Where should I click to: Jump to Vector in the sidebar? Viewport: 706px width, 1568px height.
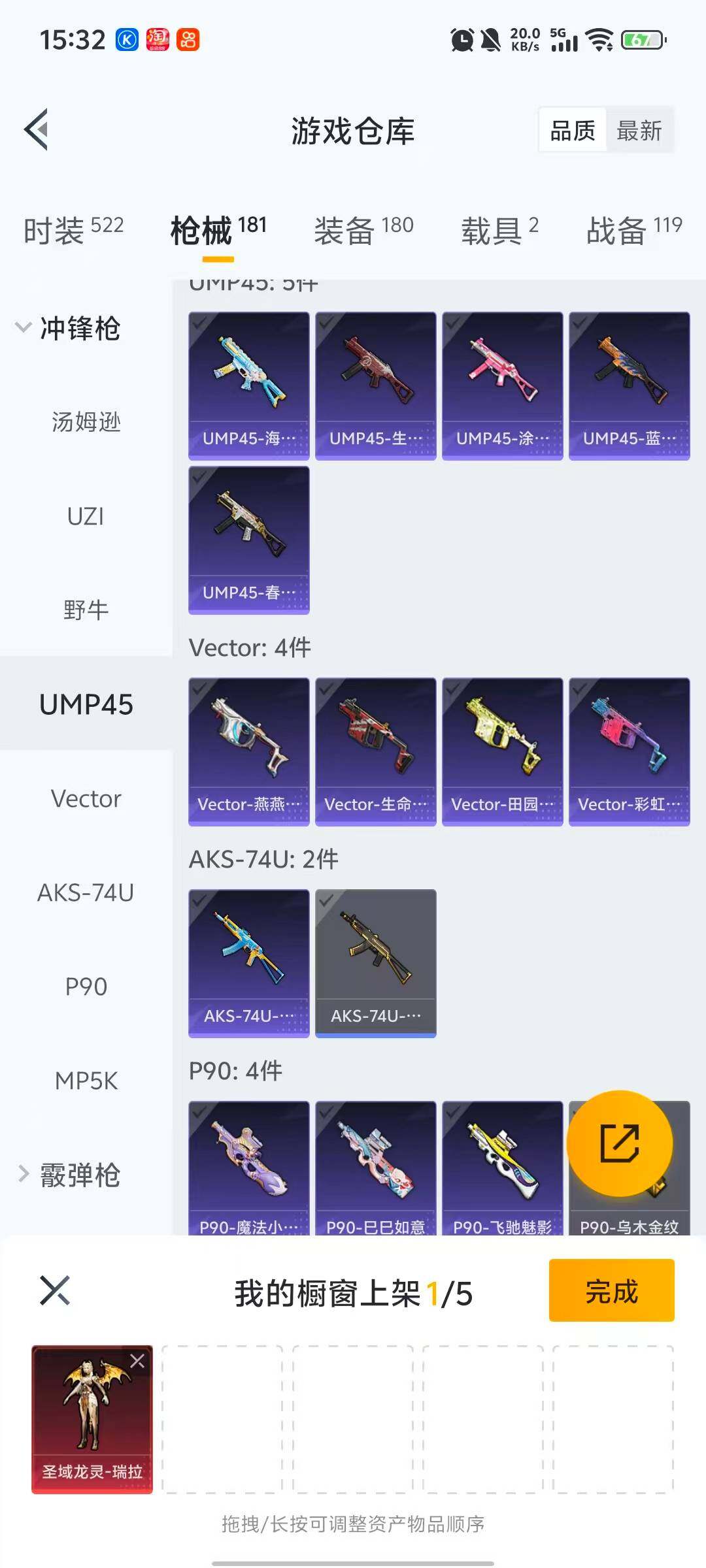[x=86, y=798]
